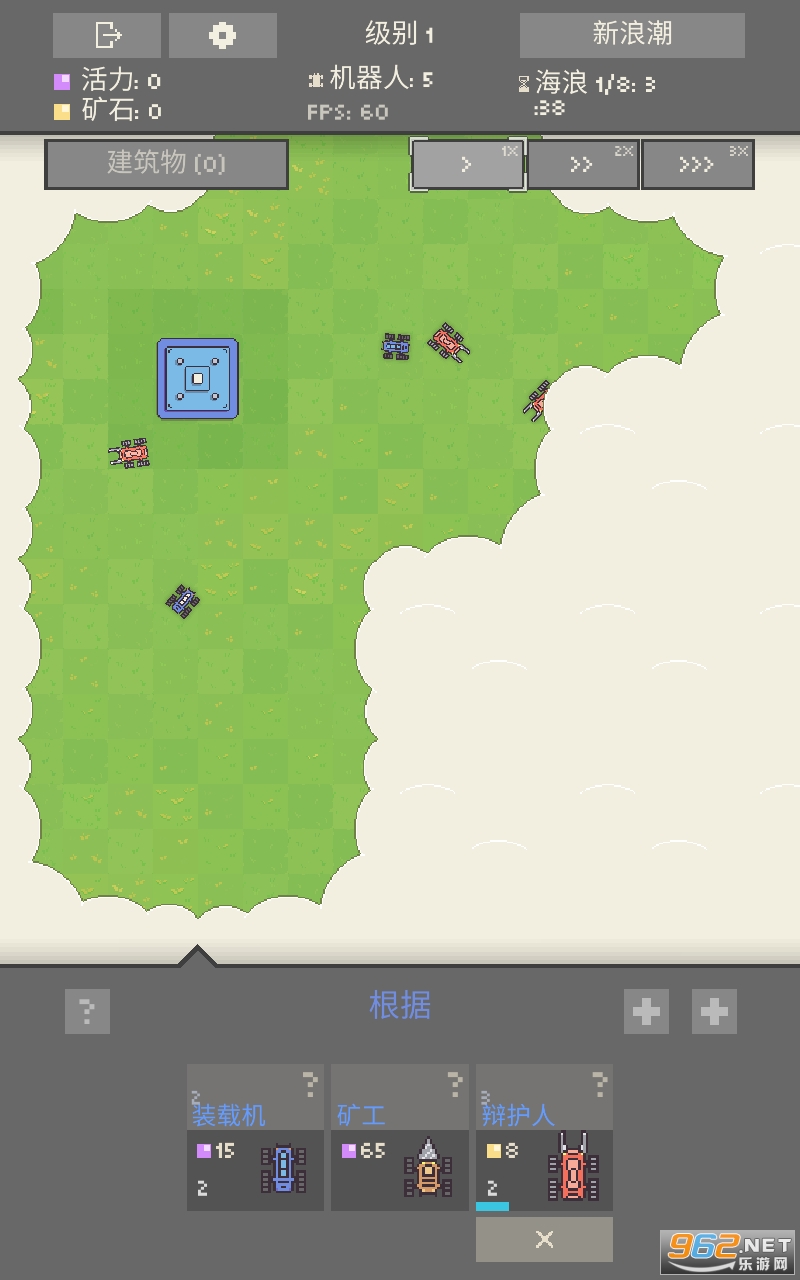Start the new wave (新浪潮)
800x1280 pixels.
click(x=632, y=36)
